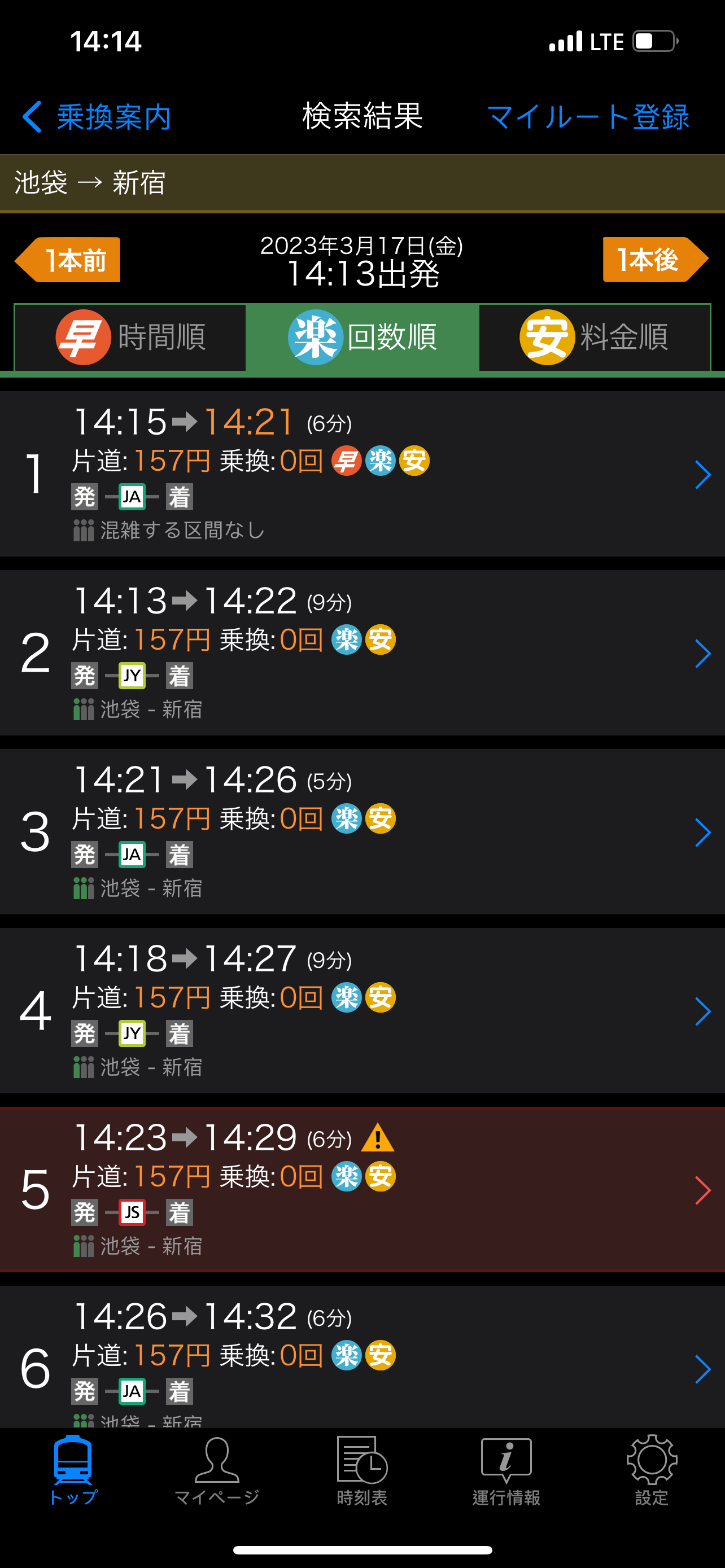Image resolution: width=725 pixels, height=1568 pixels.
Task: Open route 1 departing at 14:15
Action: (x=362, y=474)
